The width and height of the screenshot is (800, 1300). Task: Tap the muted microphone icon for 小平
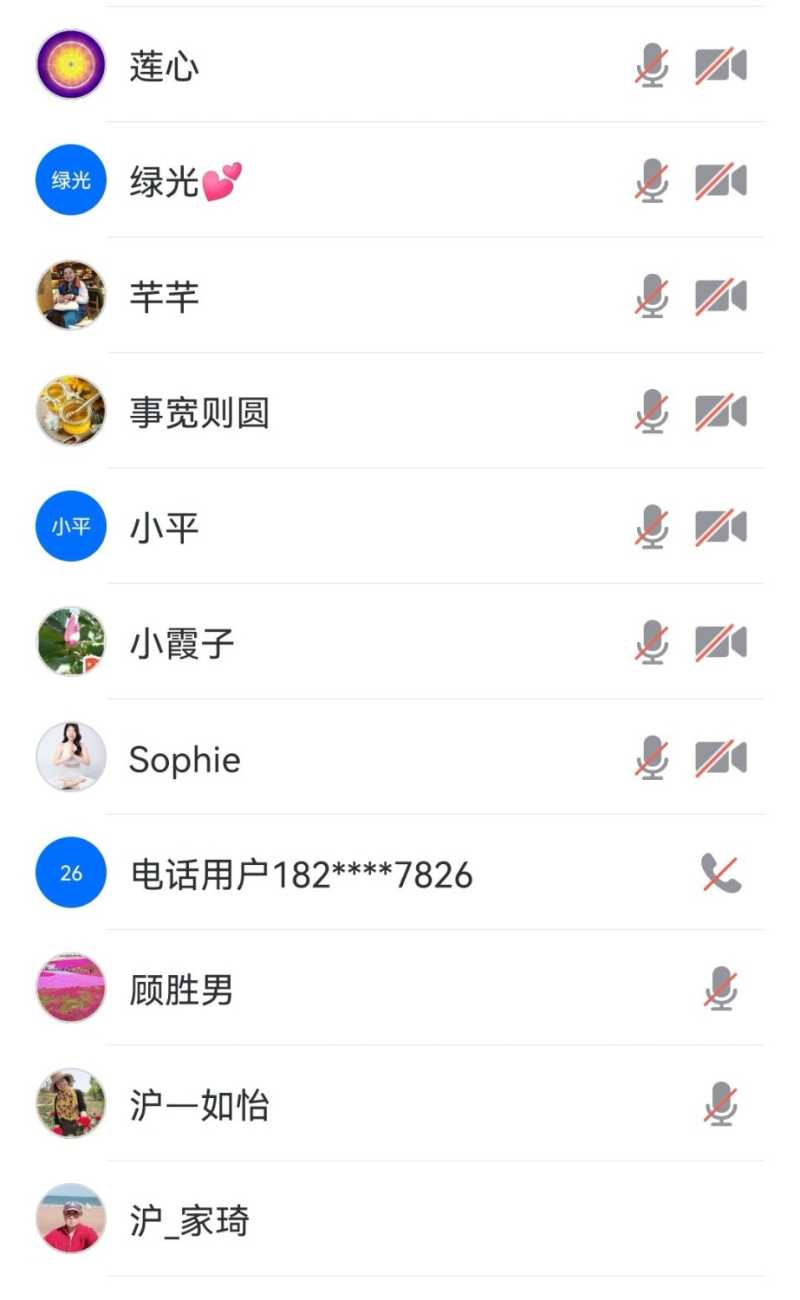point(652,527)
